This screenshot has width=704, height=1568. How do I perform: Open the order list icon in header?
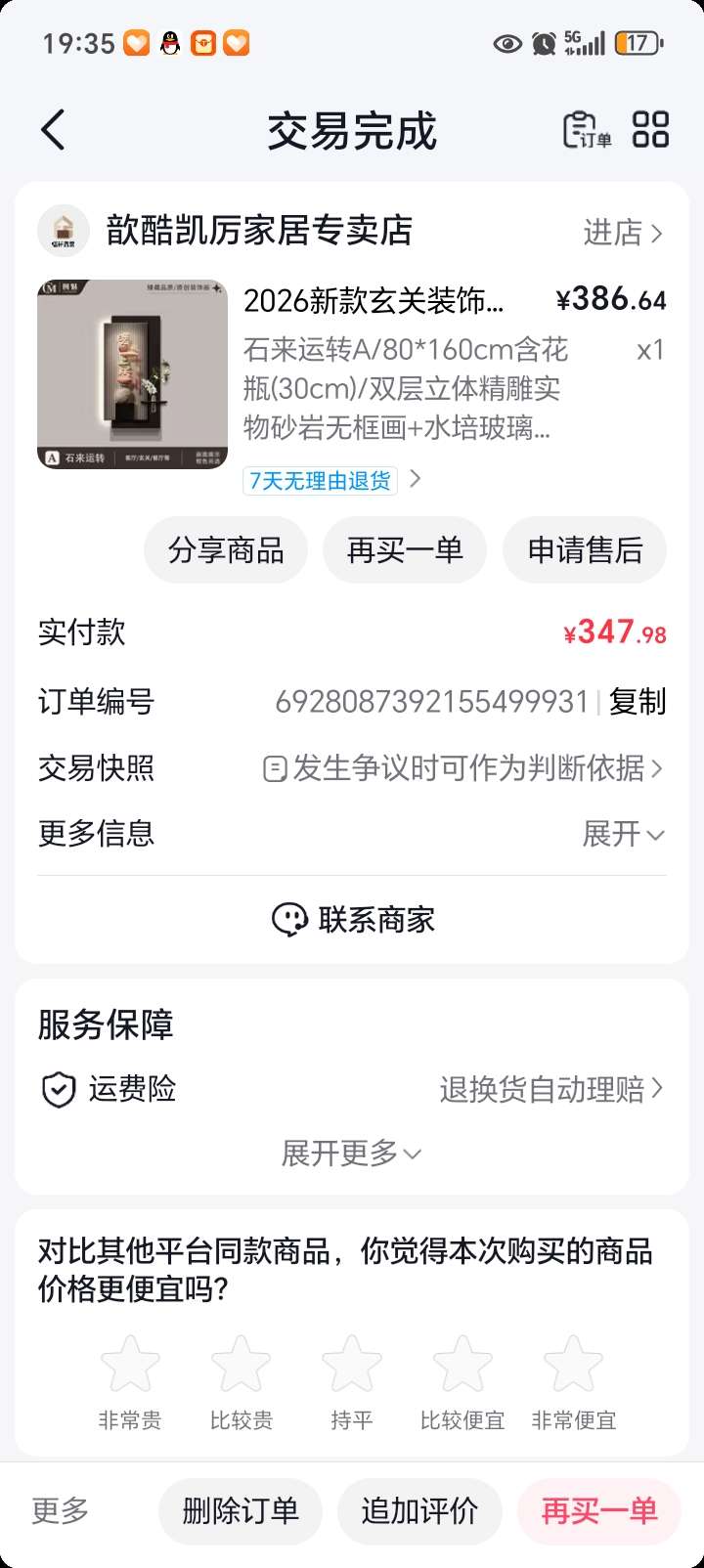(587, 130)
